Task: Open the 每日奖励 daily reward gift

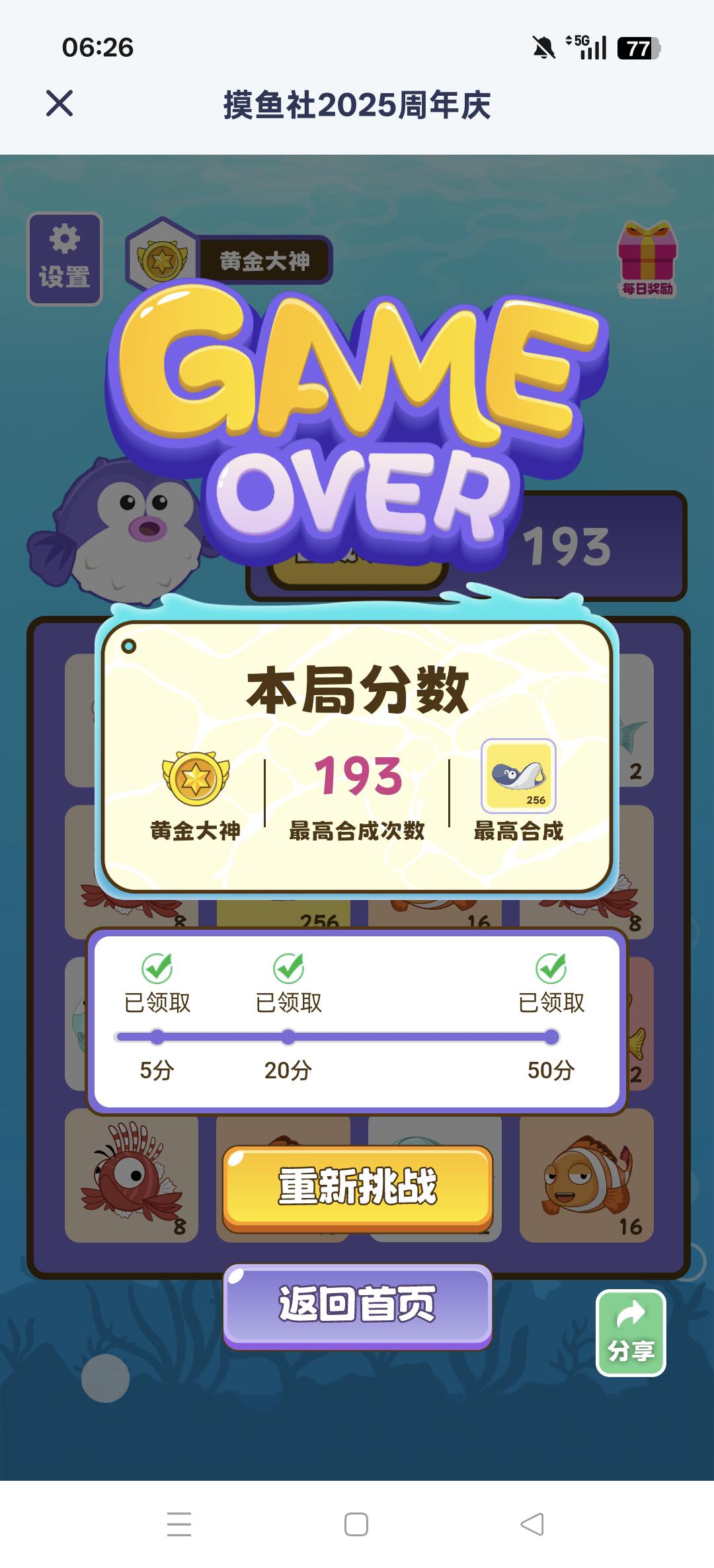Action: 647,258
